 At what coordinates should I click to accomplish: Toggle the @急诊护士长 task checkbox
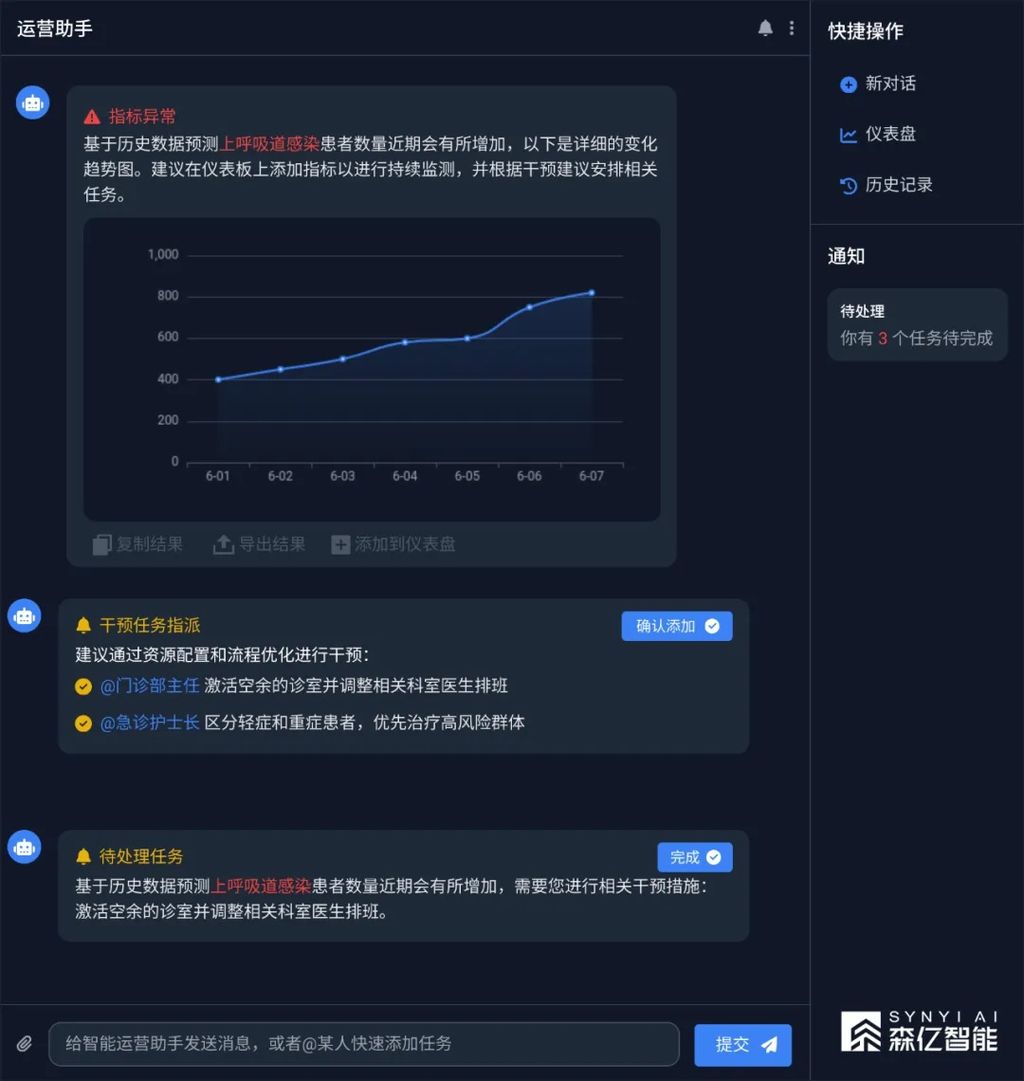tap(84, 722)
